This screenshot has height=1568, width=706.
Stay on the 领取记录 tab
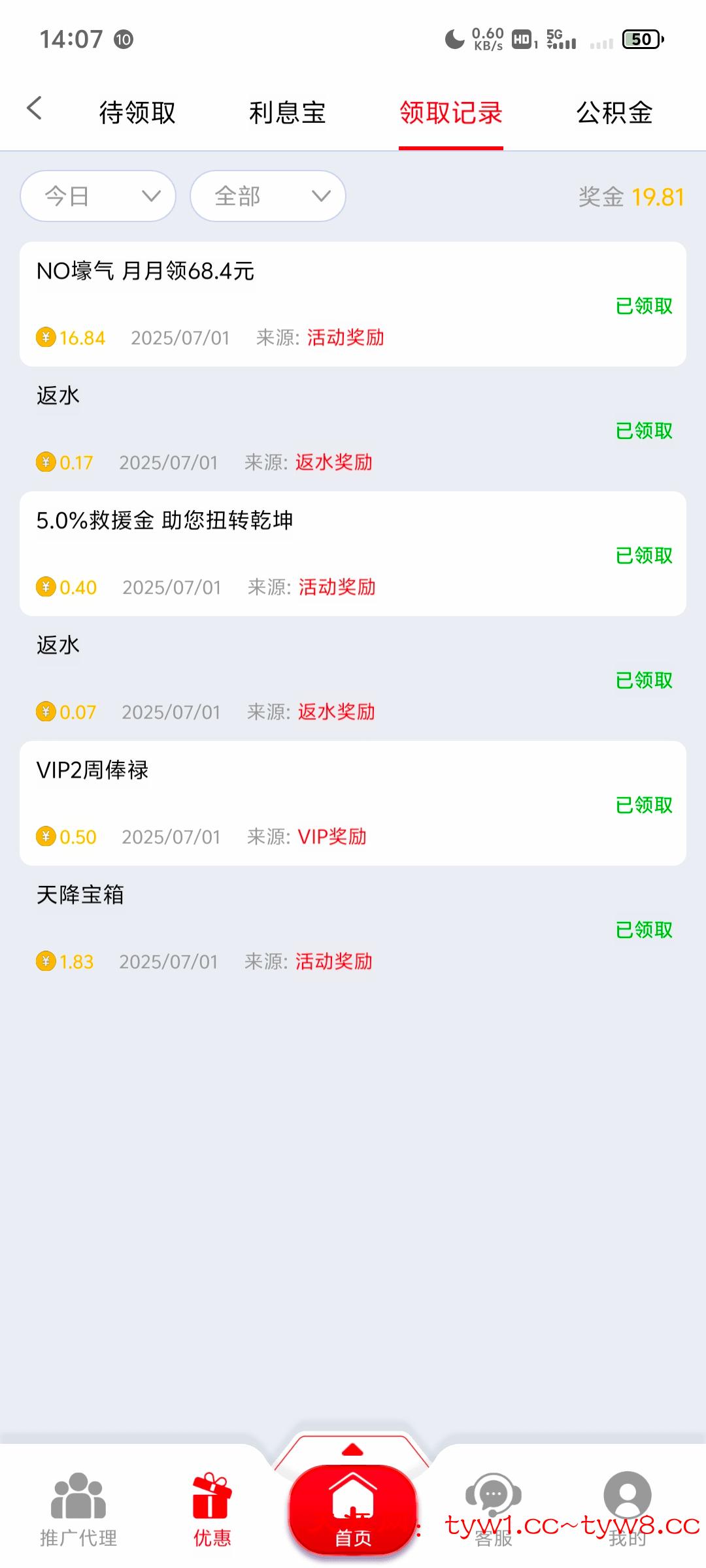click(451, 112)
